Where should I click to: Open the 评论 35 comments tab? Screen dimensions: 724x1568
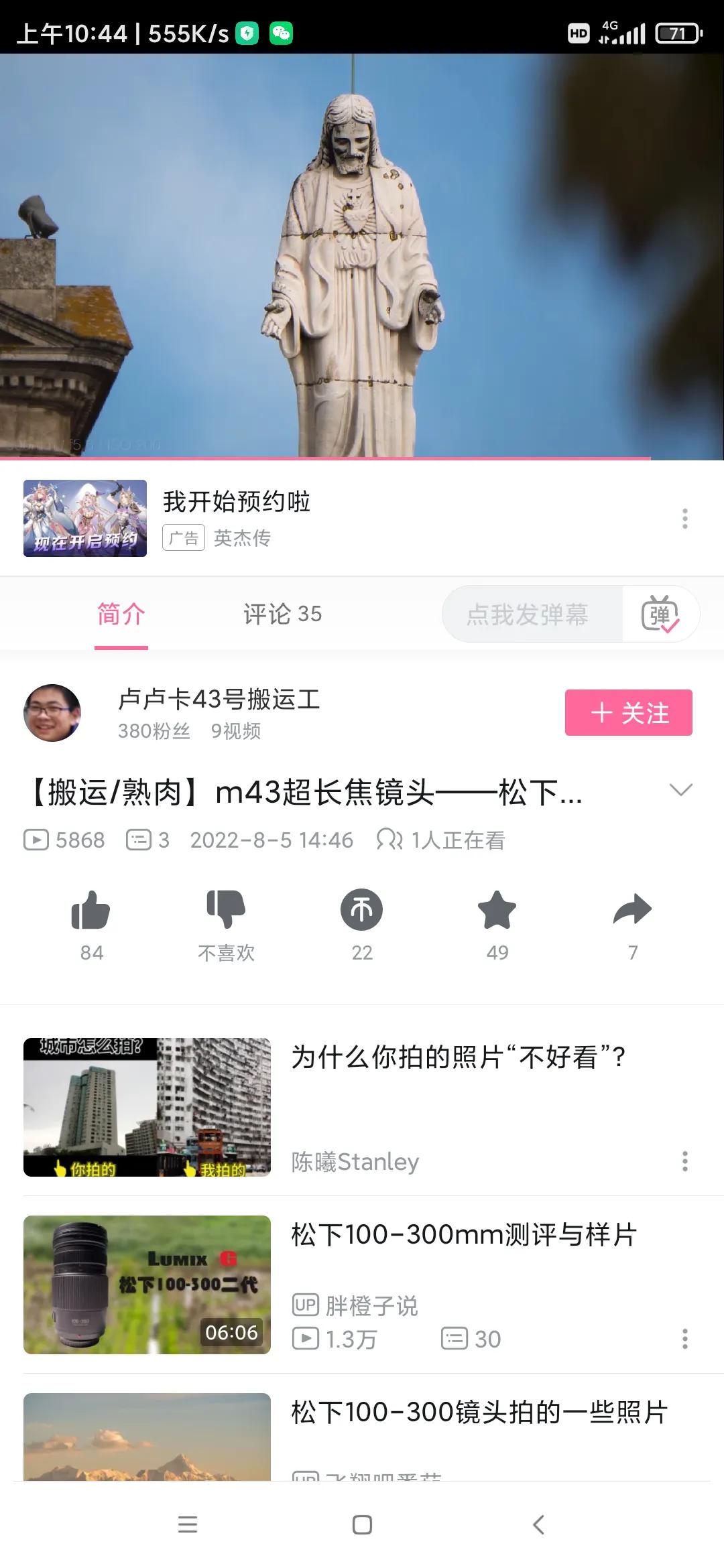point(282,614)
